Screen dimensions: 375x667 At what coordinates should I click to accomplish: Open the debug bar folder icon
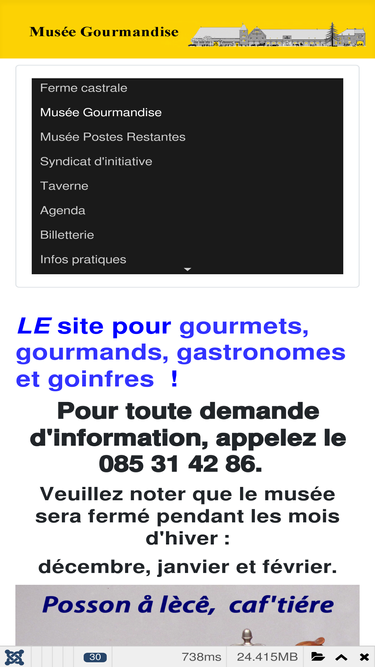tap(318, 657)
